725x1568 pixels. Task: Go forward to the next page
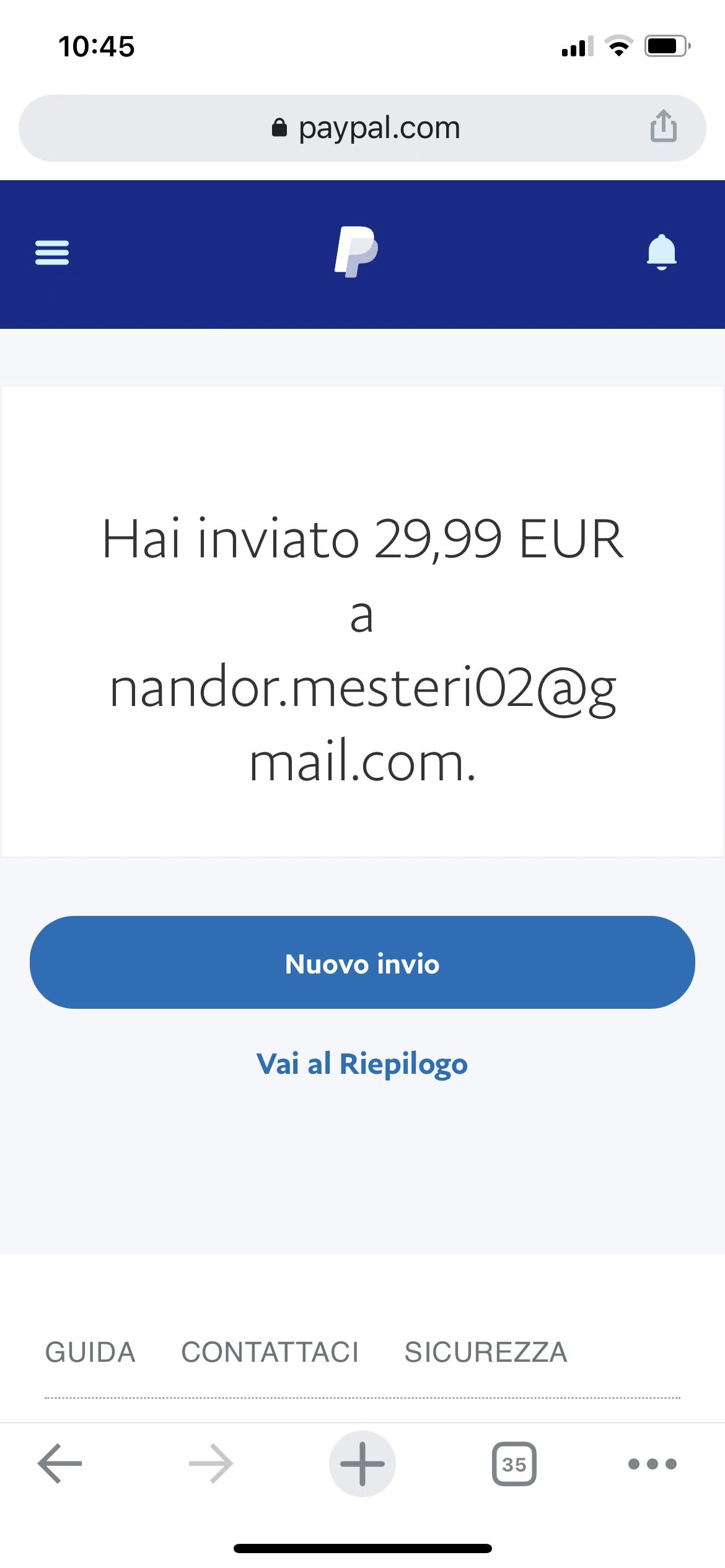(x=211, y=1464)
